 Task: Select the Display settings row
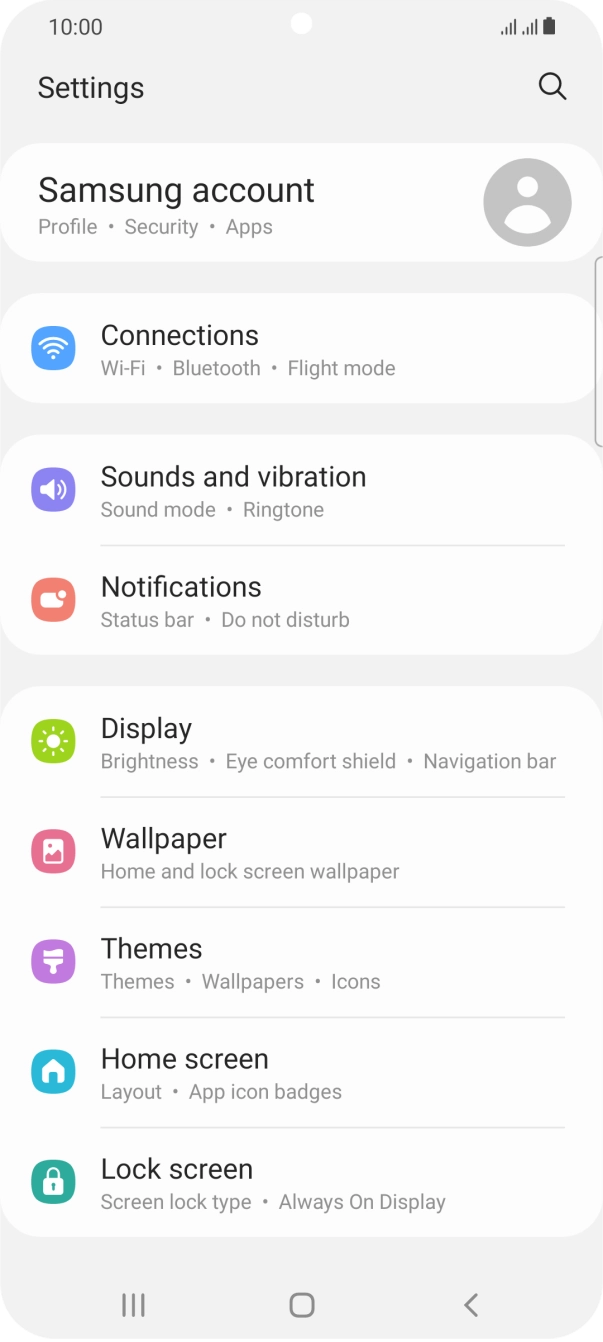[x=300, y=743]
